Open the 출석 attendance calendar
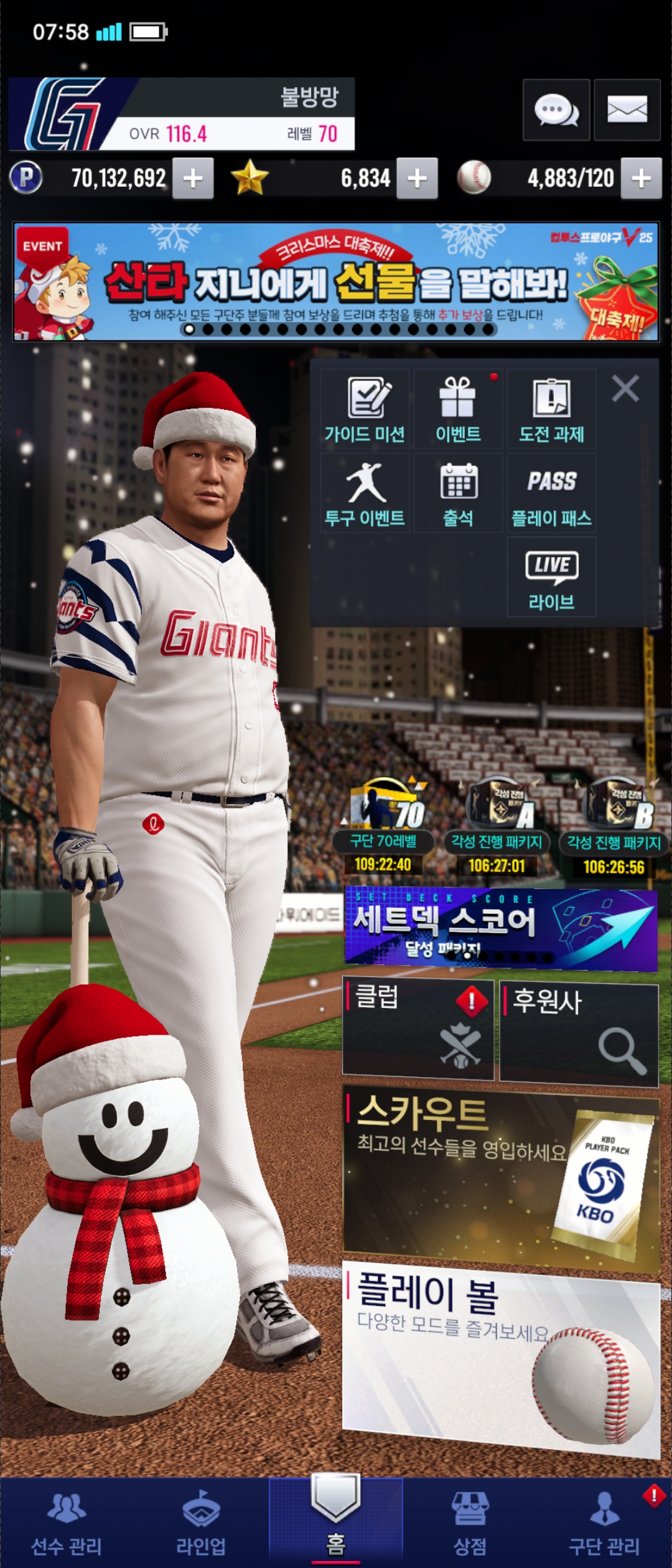This screenshot has height=1568, width=672. tap(458, 493)
